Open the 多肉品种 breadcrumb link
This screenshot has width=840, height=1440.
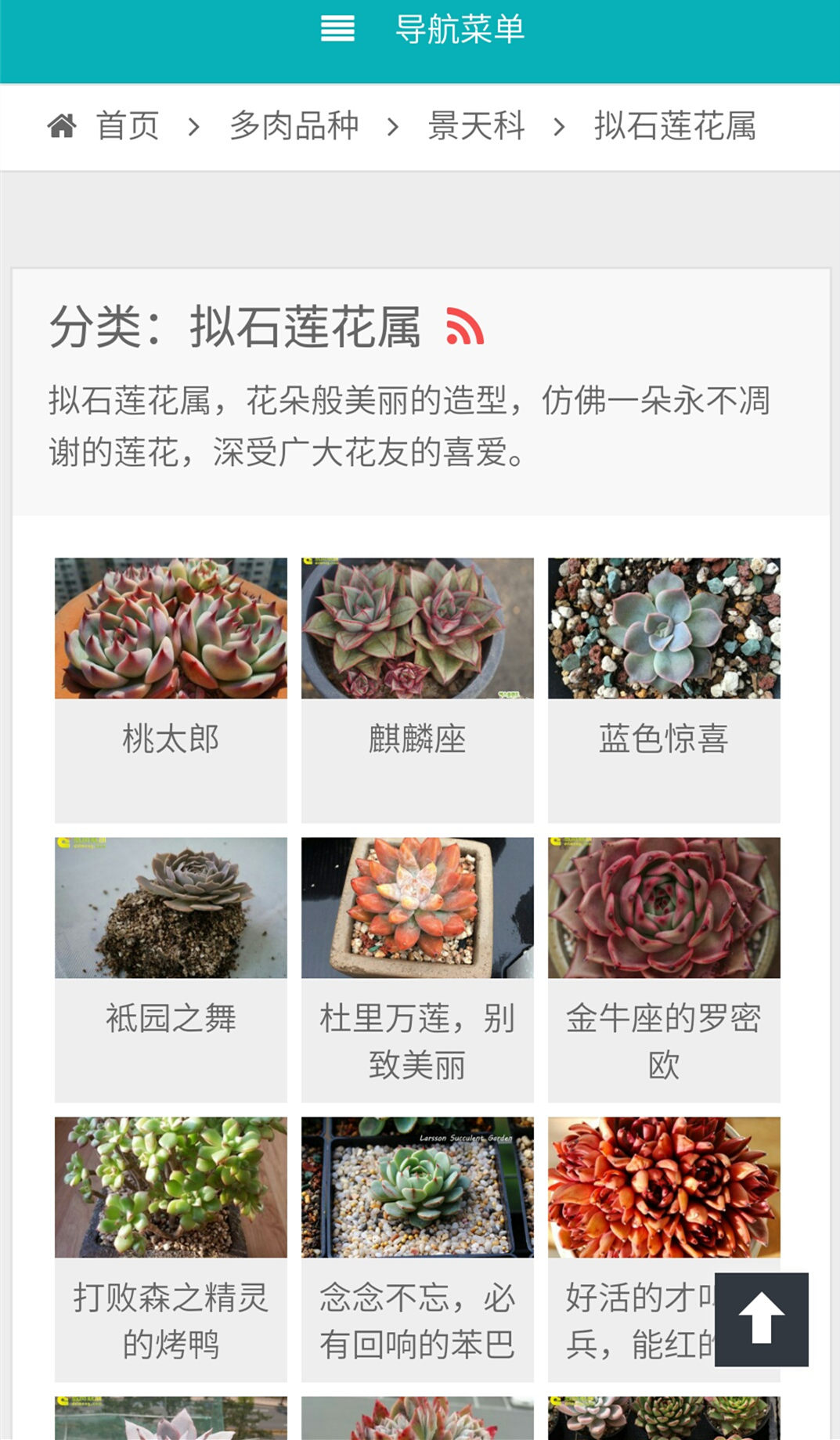(x=294, y=126)
